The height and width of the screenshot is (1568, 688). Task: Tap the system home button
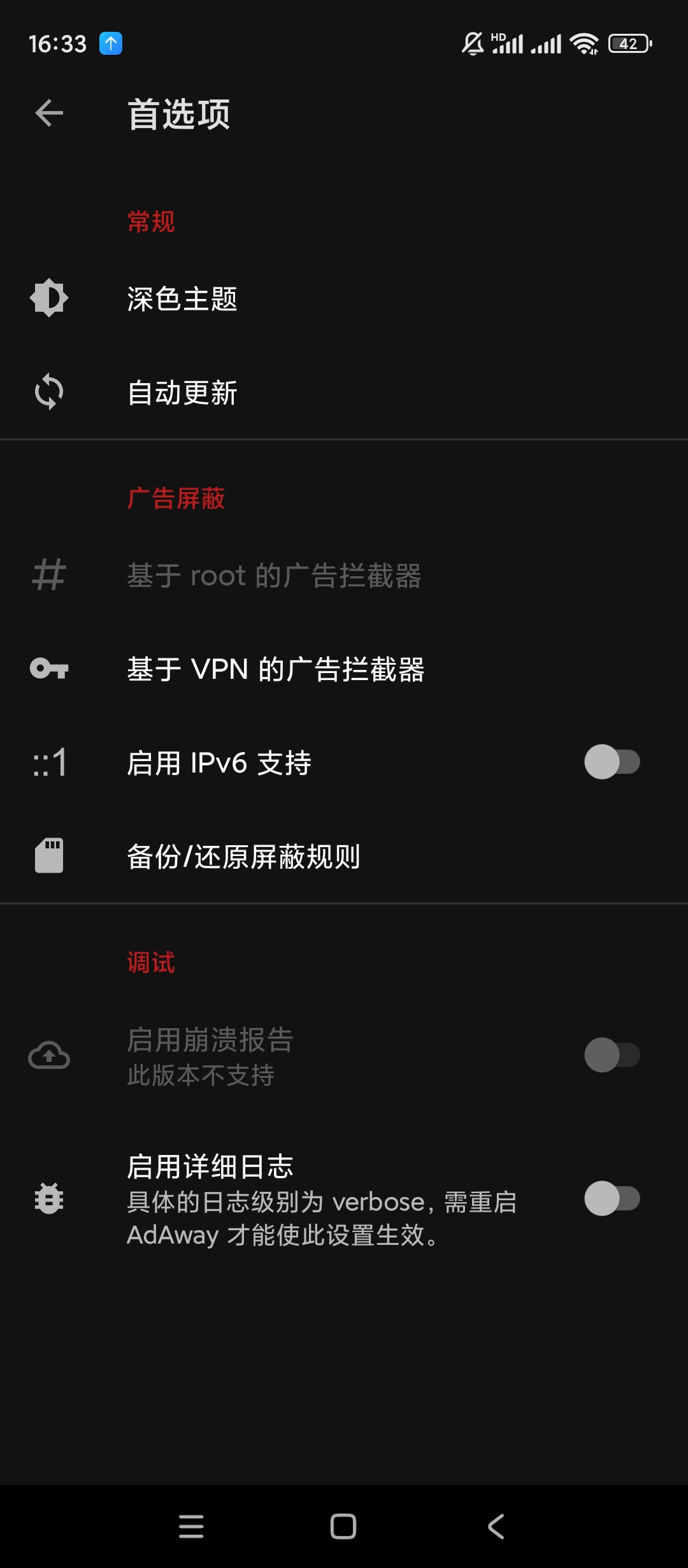(x=343, y=1527)
